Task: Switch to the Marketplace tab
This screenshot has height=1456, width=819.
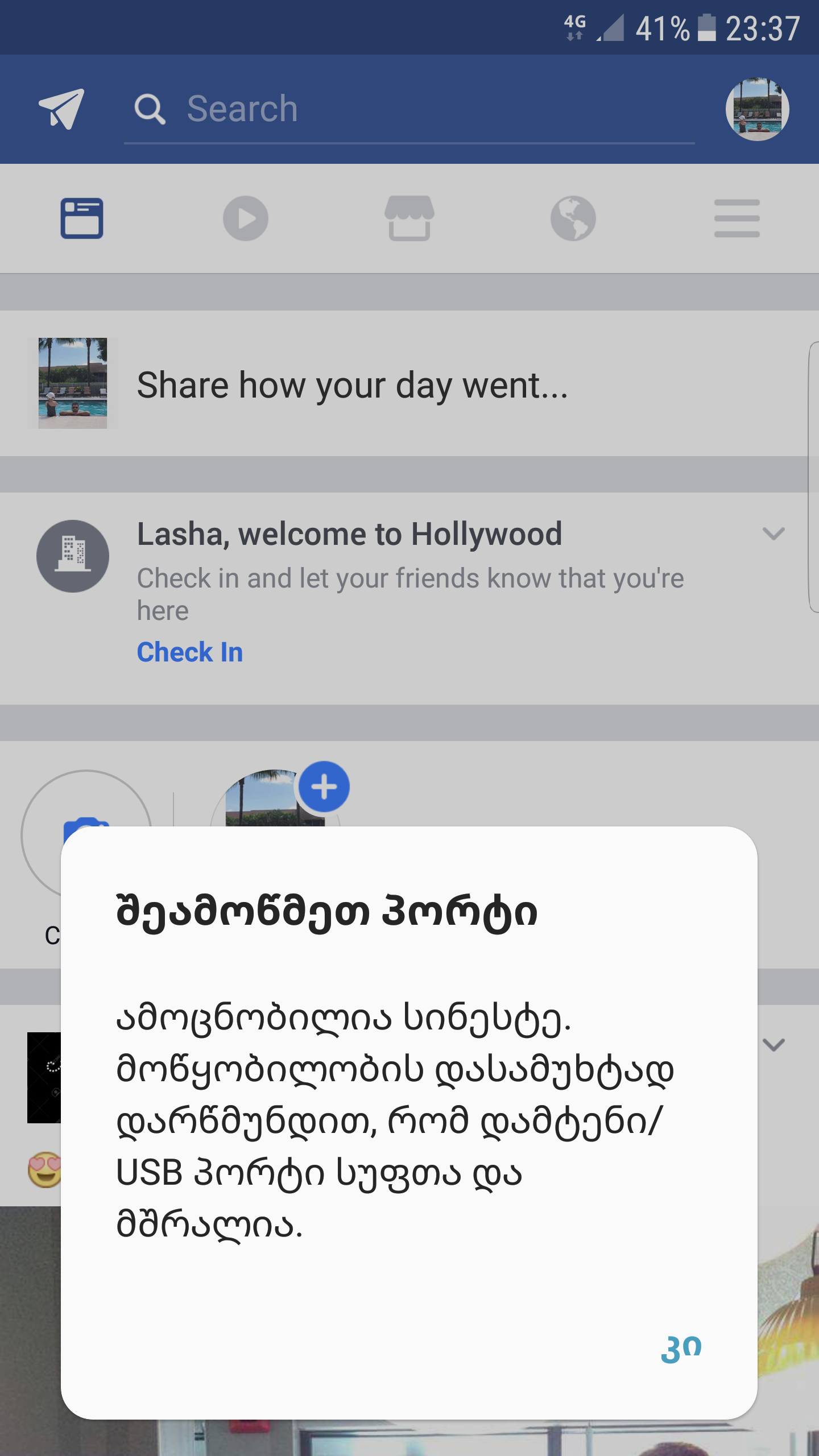Action: click(x=409, y=218)
